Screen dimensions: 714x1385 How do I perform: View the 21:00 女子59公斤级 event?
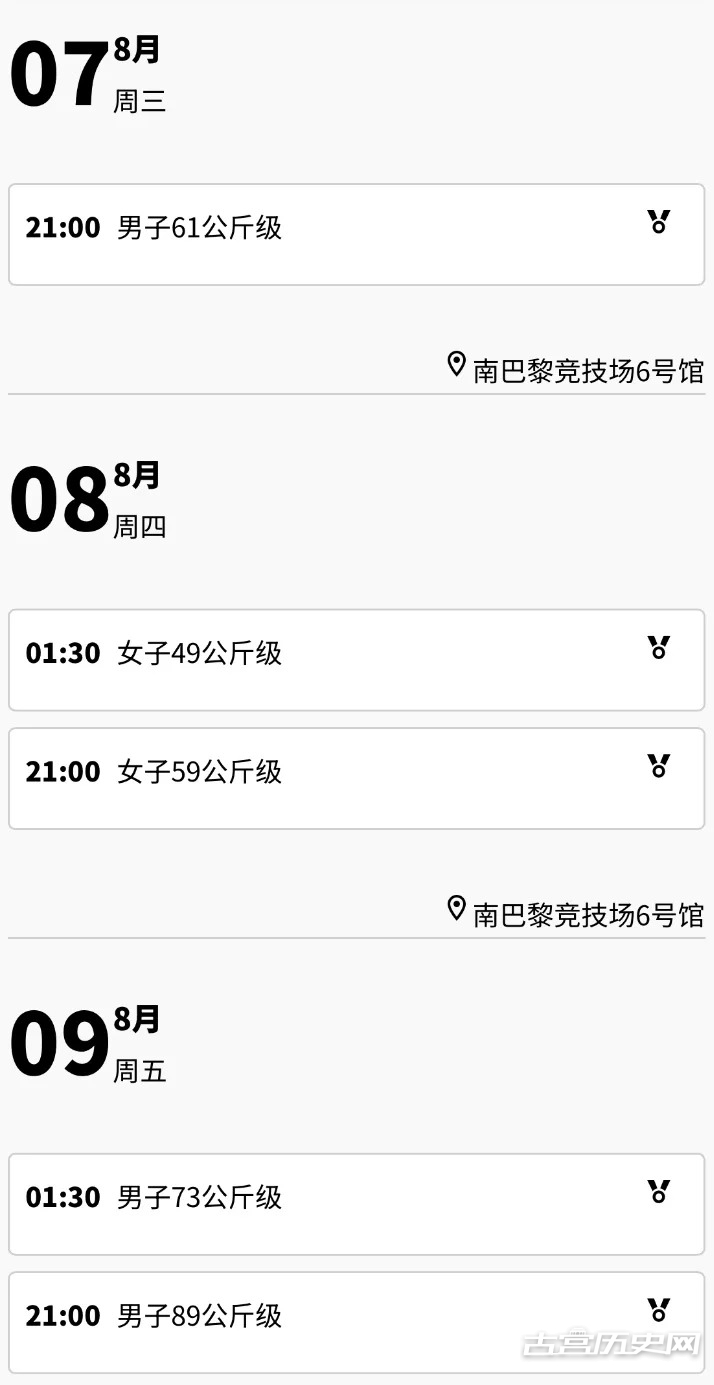click(x=356, y=778)
